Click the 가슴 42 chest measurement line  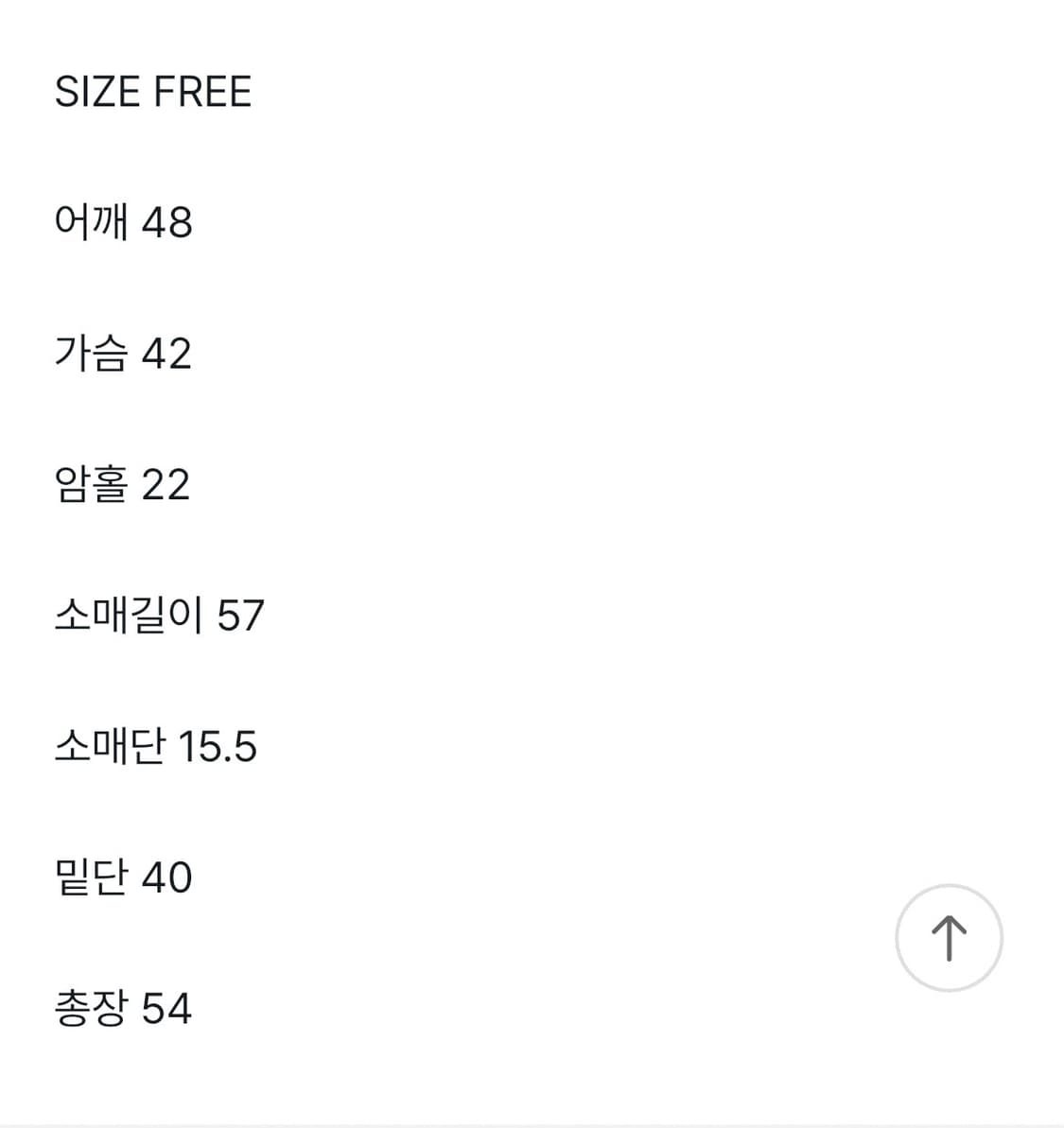coord(122,355)
